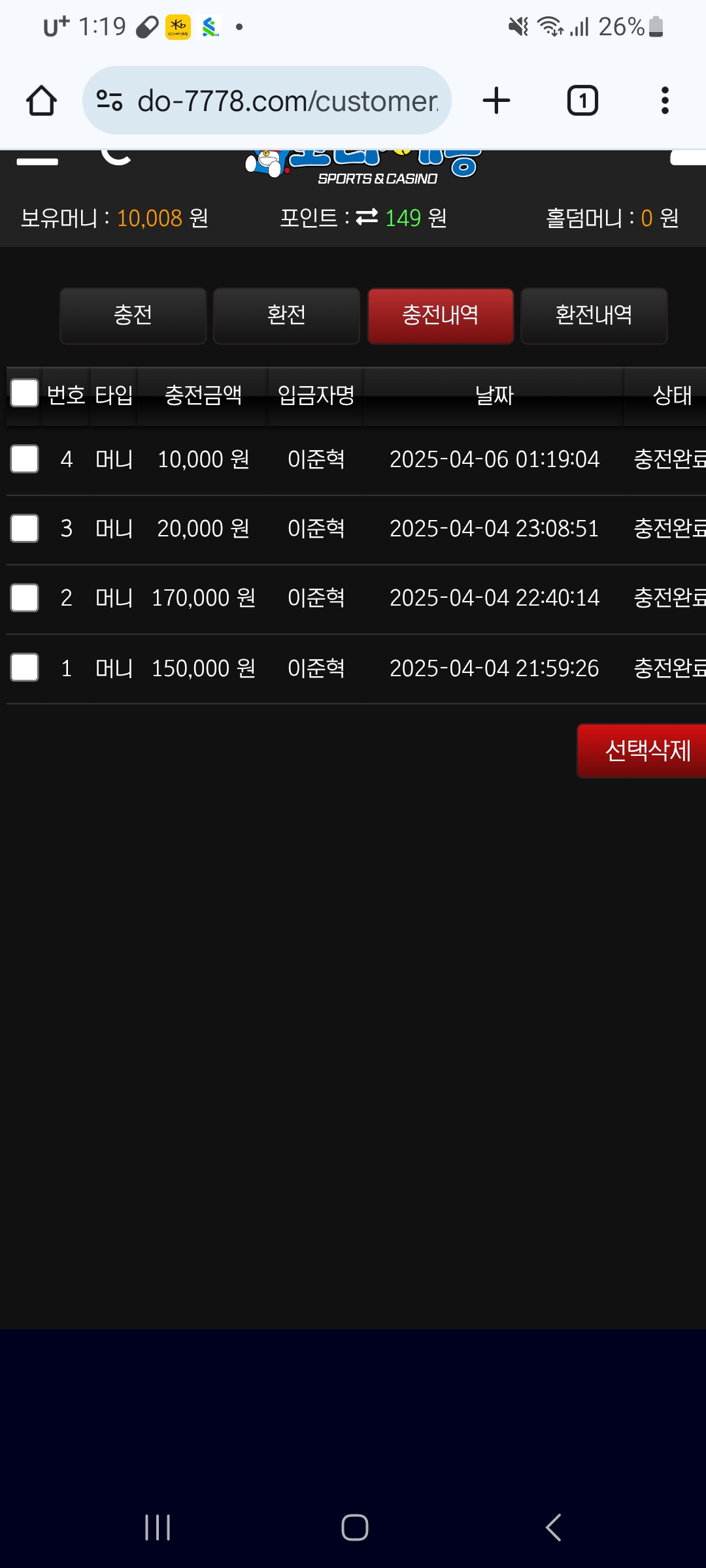Viewport: 706px width, 1568px height.
Task: Convert points using the swap icon
Action: [x=367, y=217]
